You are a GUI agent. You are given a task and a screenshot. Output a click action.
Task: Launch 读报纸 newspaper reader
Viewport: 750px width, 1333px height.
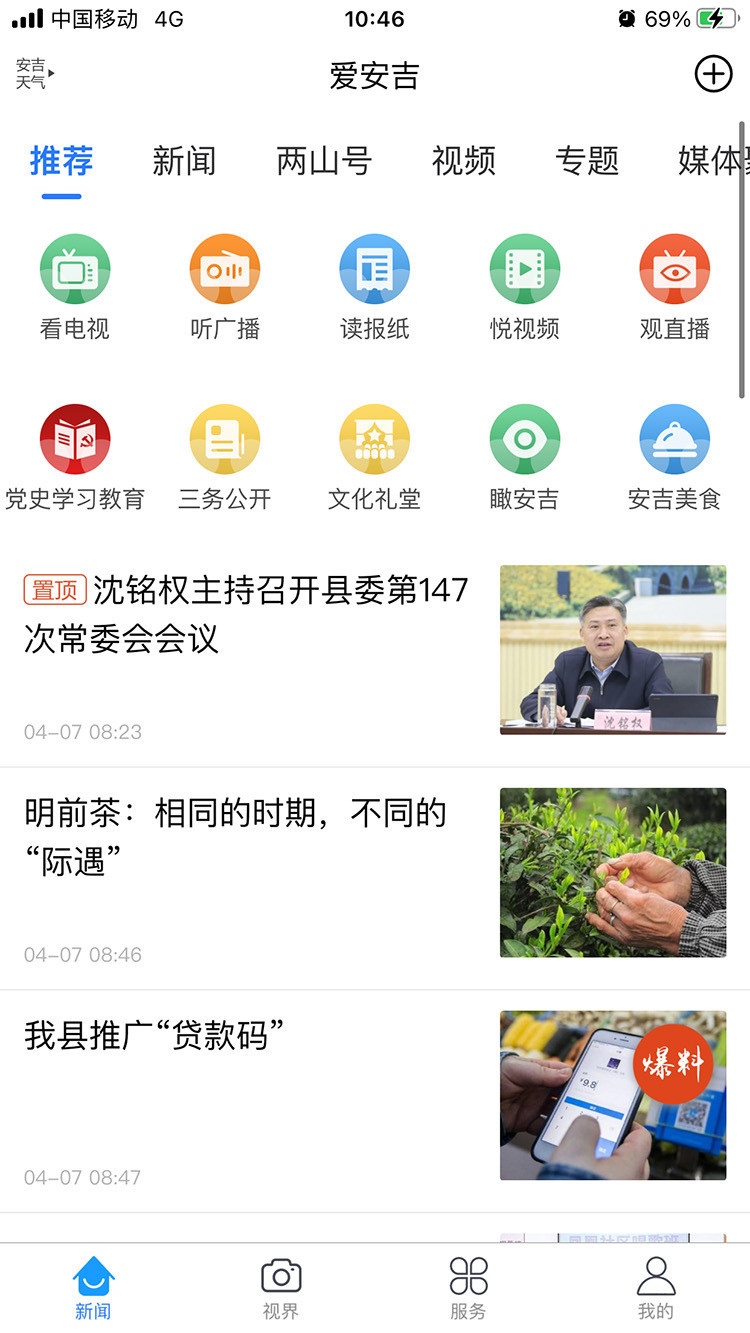[375, 287]
